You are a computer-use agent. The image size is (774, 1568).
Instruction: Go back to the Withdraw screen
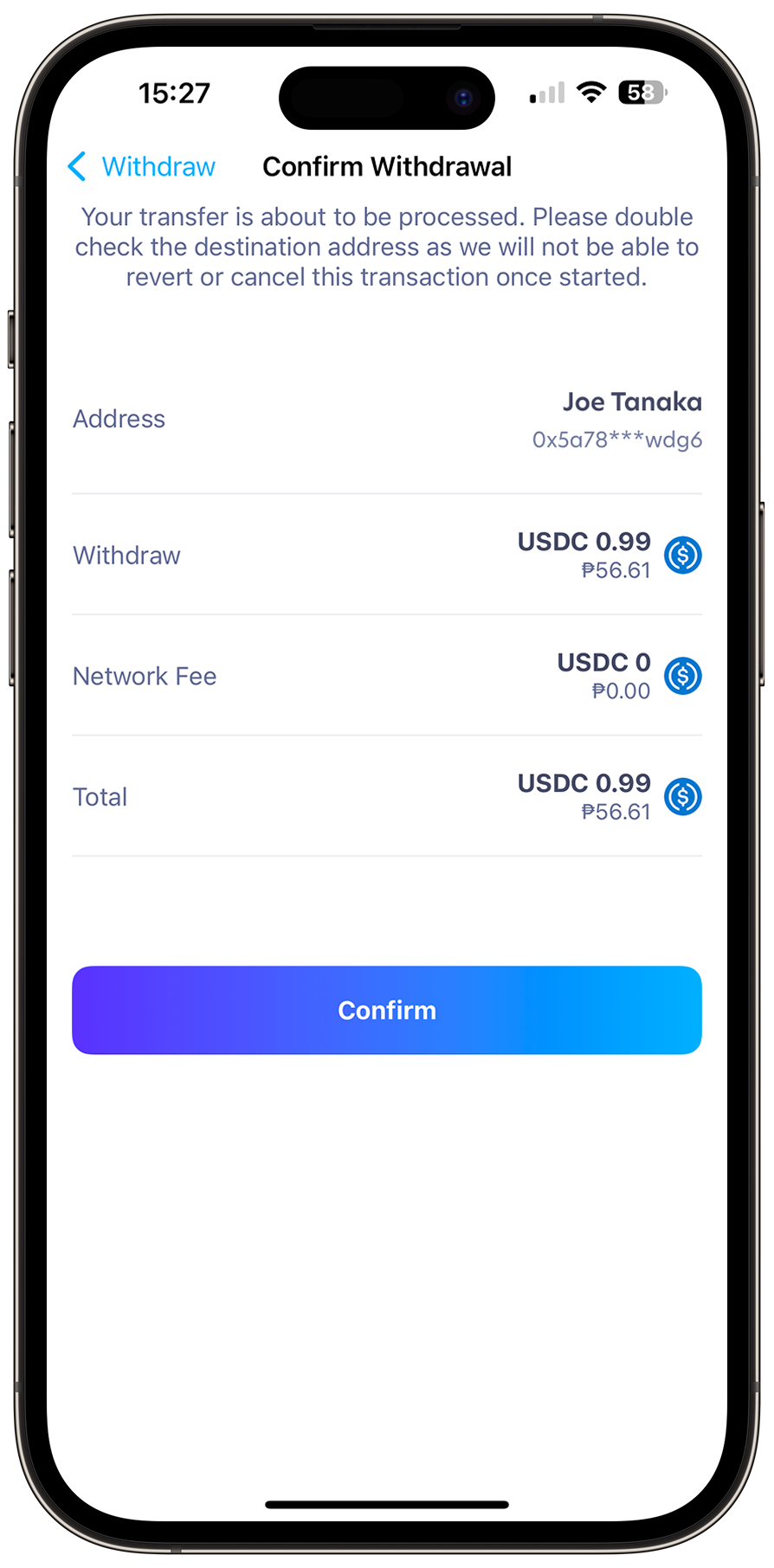pyautogui.click(x=141, y=166)
